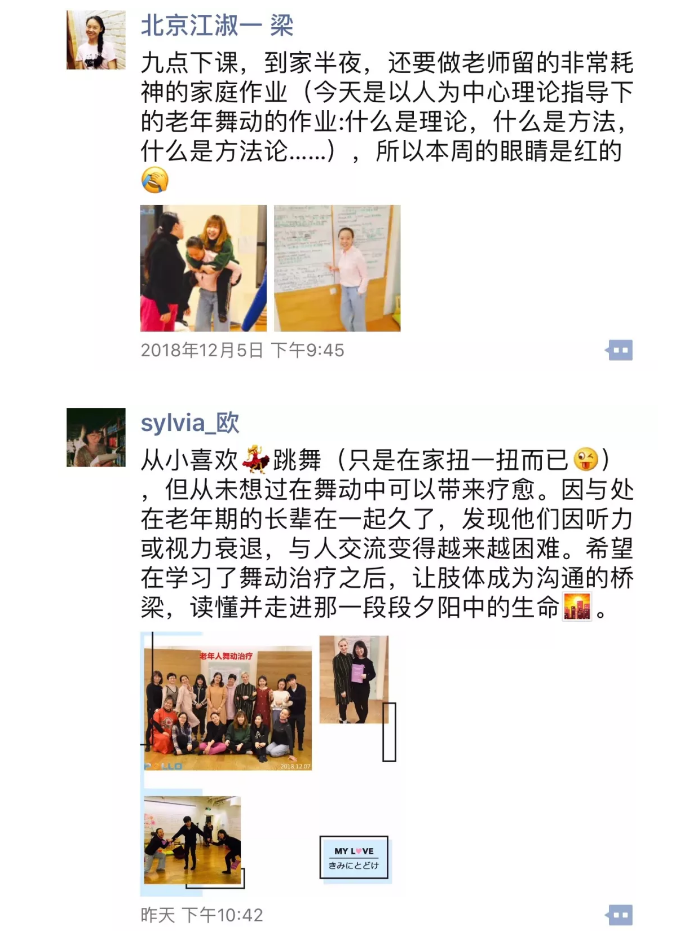Screen dimensions: 700x933
Task: Tap the username sylvia_欧
Action: coord(190,423)
